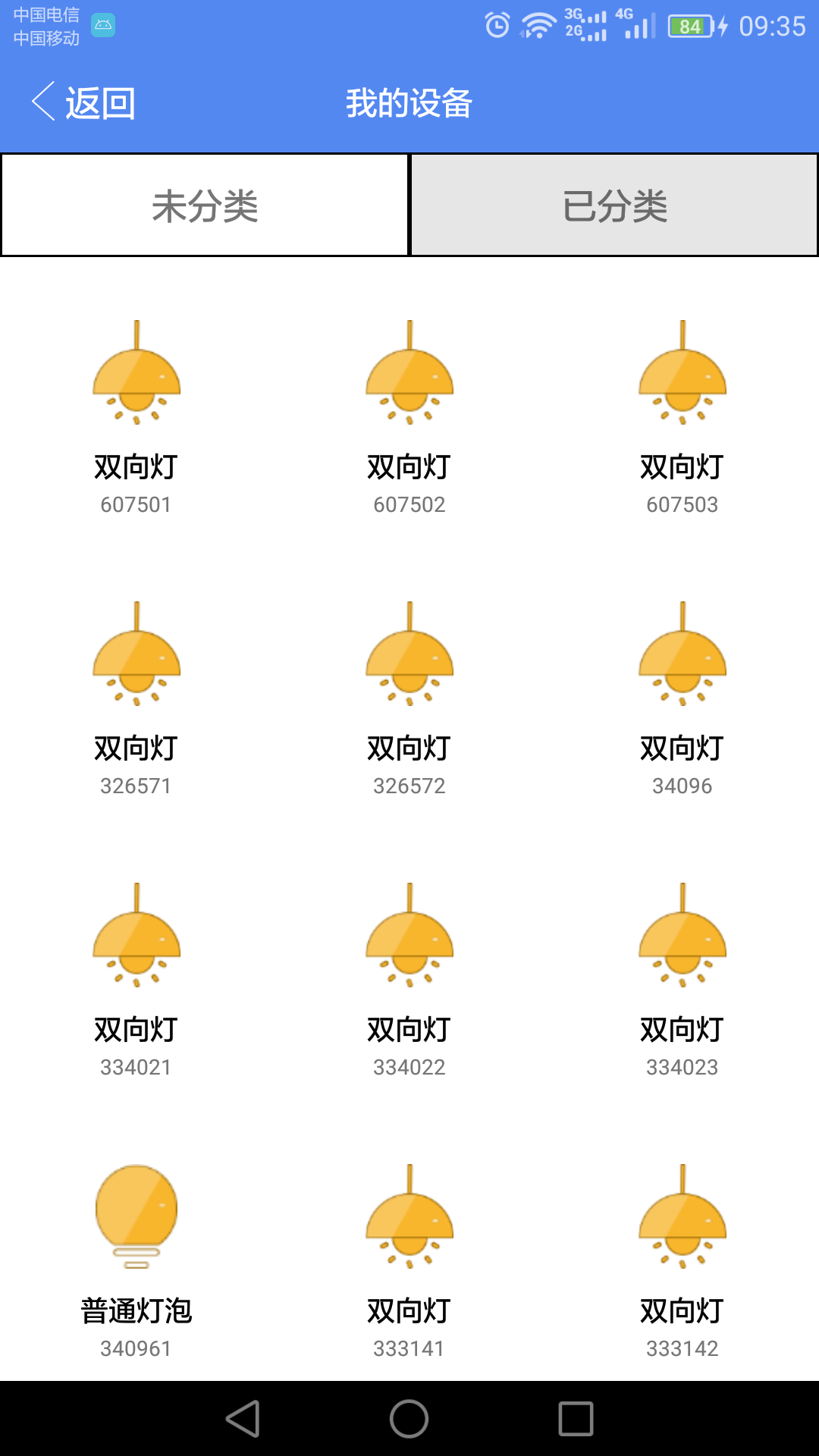Switch to the 未分类 tab
819x1456 pixels.
tap(205, 206)
